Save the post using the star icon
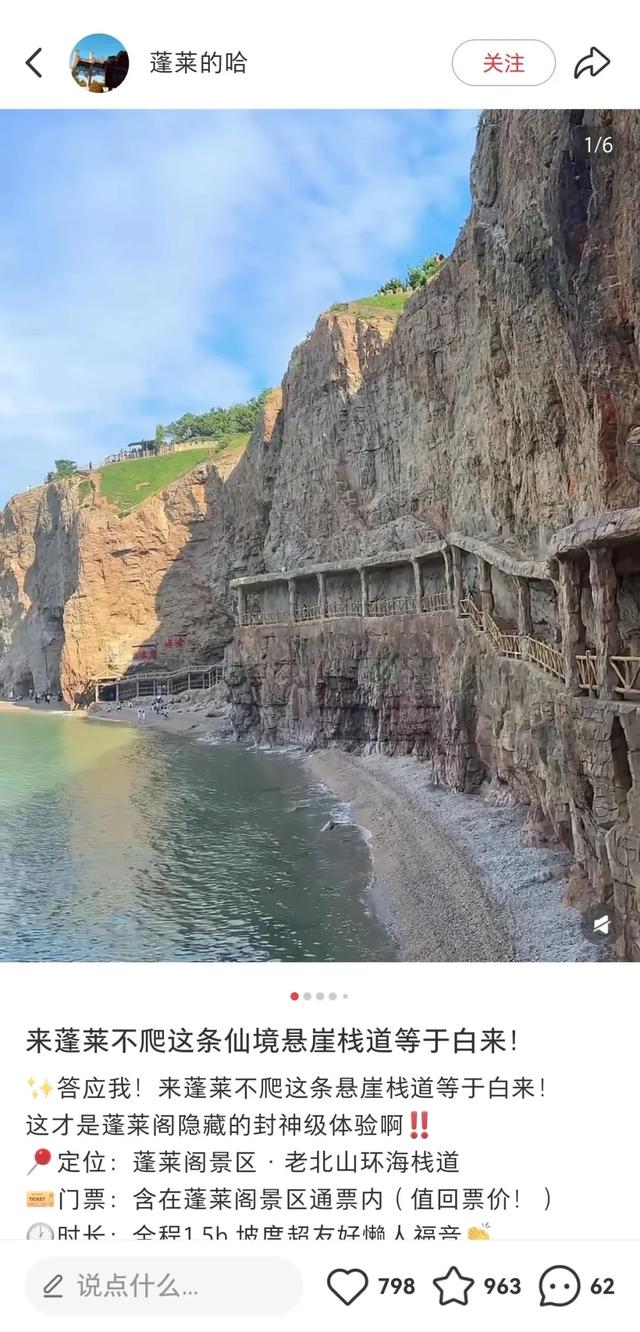This screenshot has width=640, height=1332. [453, 1286]
